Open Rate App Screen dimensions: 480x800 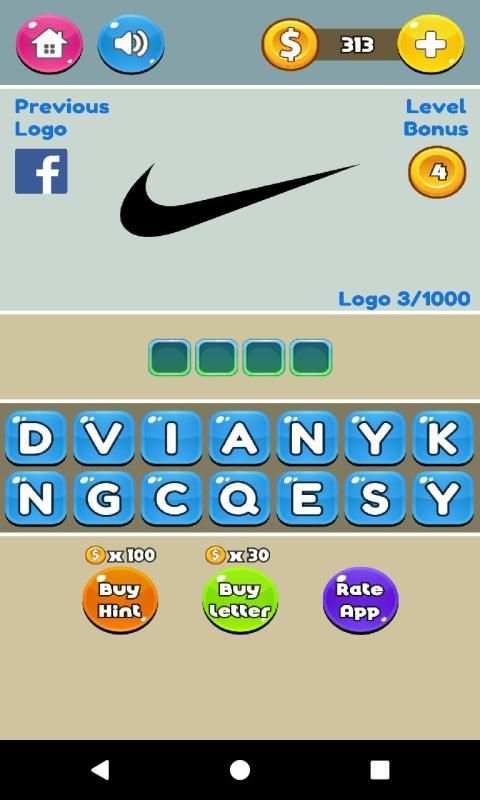[361, 600]
